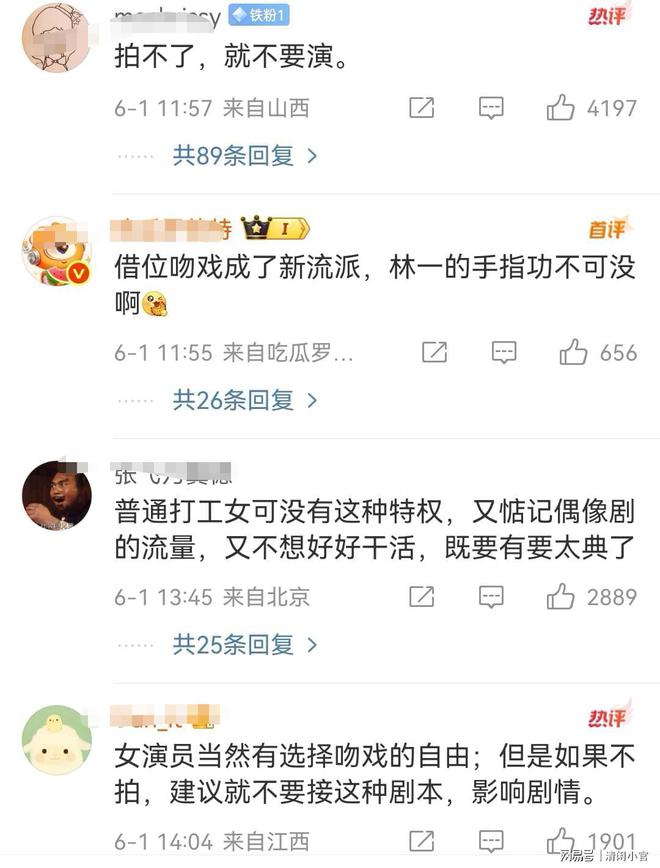This screenshot has width=660, height=868.
Task: Repost the 借位吻戏 comment
Action: 434,352
